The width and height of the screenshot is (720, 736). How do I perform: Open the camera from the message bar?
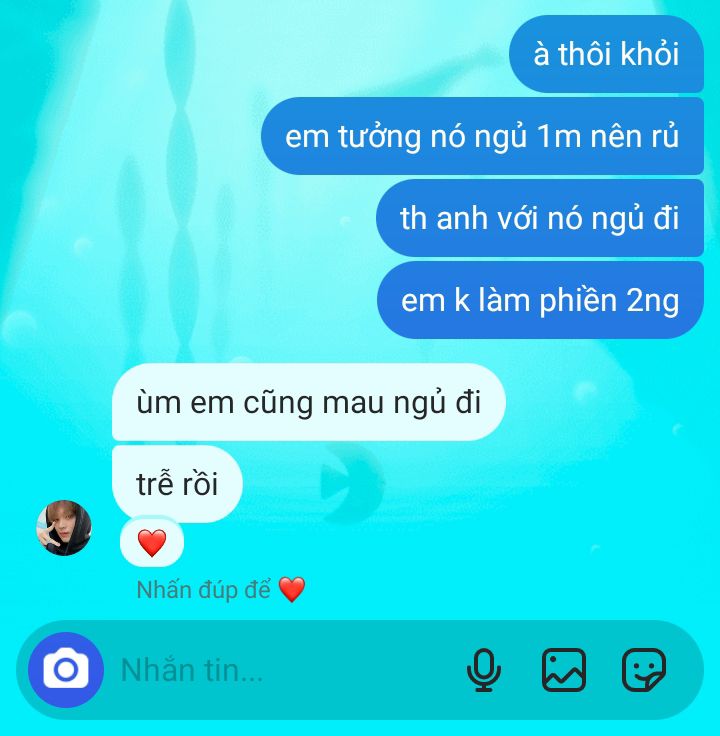[x=66, y=670]
